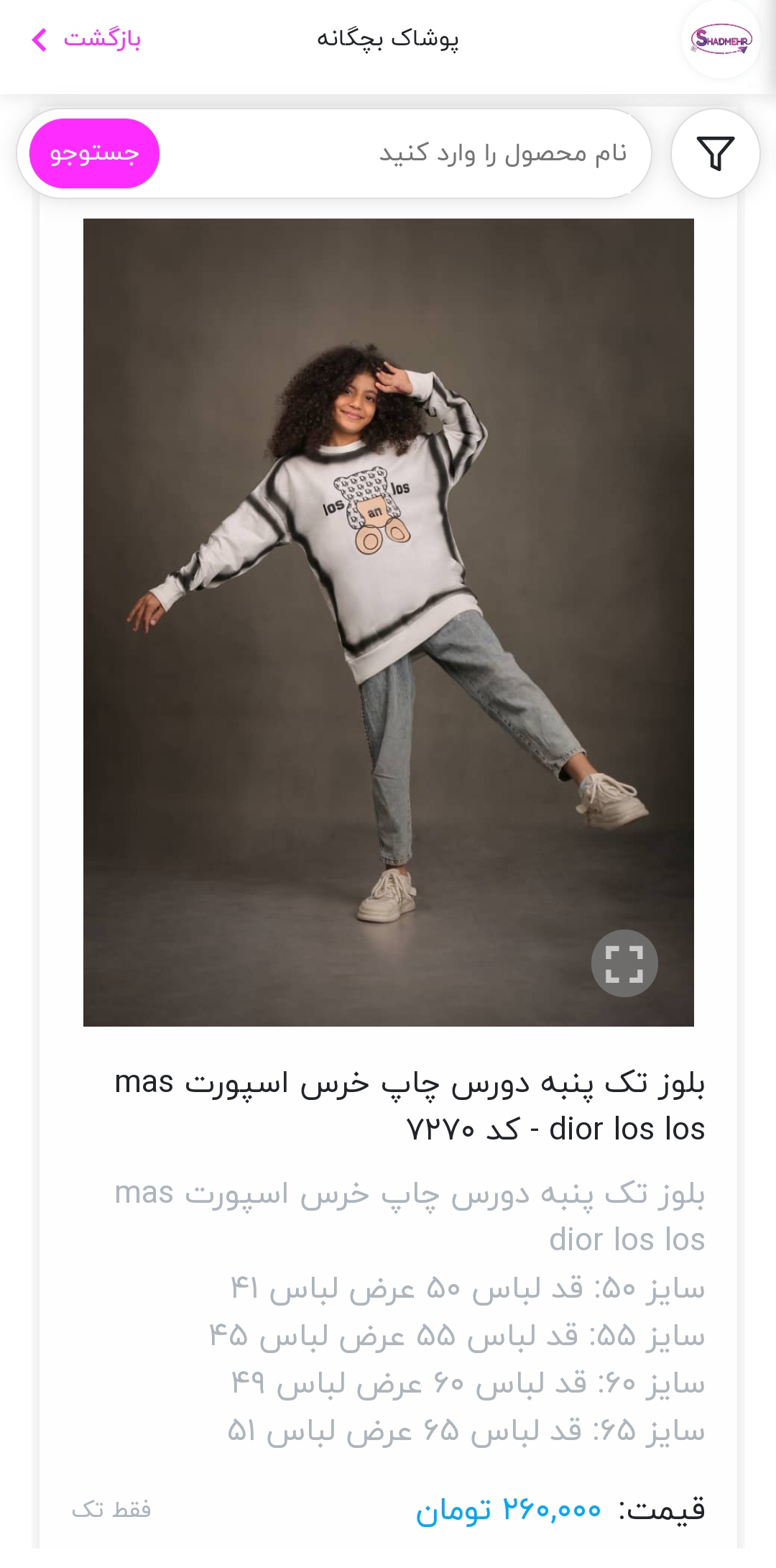Open the filter funnel icon
Viewport: 776px width, 1568px height.
(x=715, y=153)
